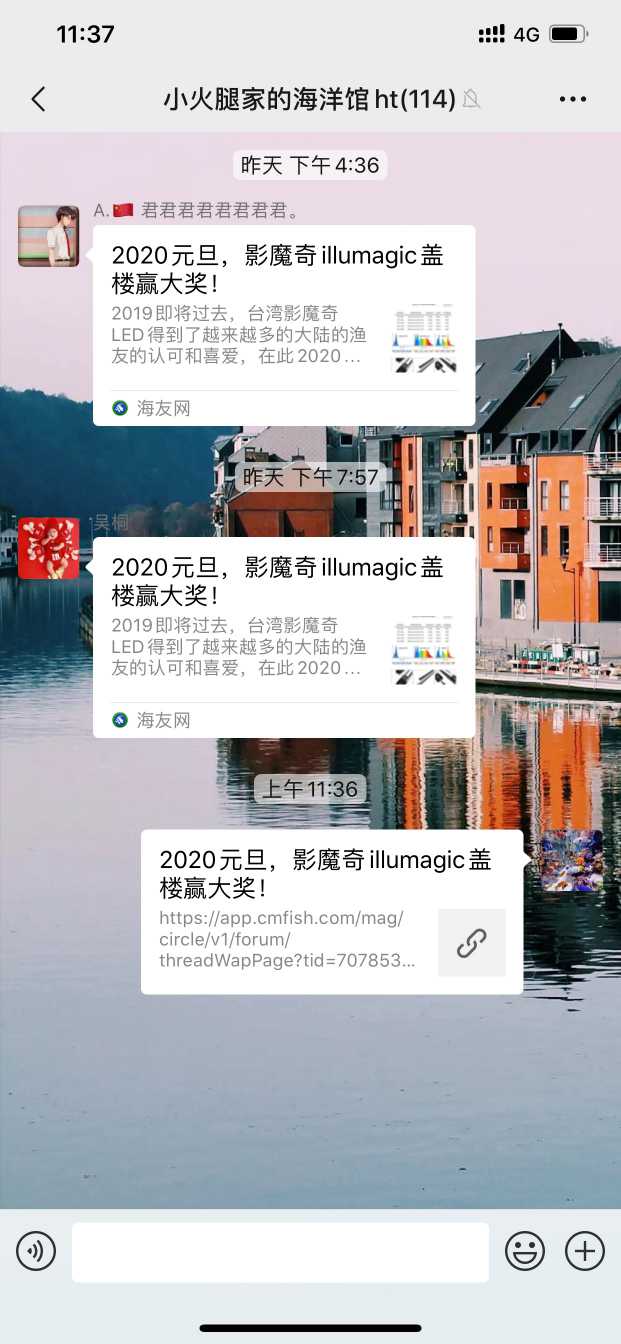Screen dimensions: 621x1344
Task: Open the chat info overflow menu
Action: click(572, 99)
